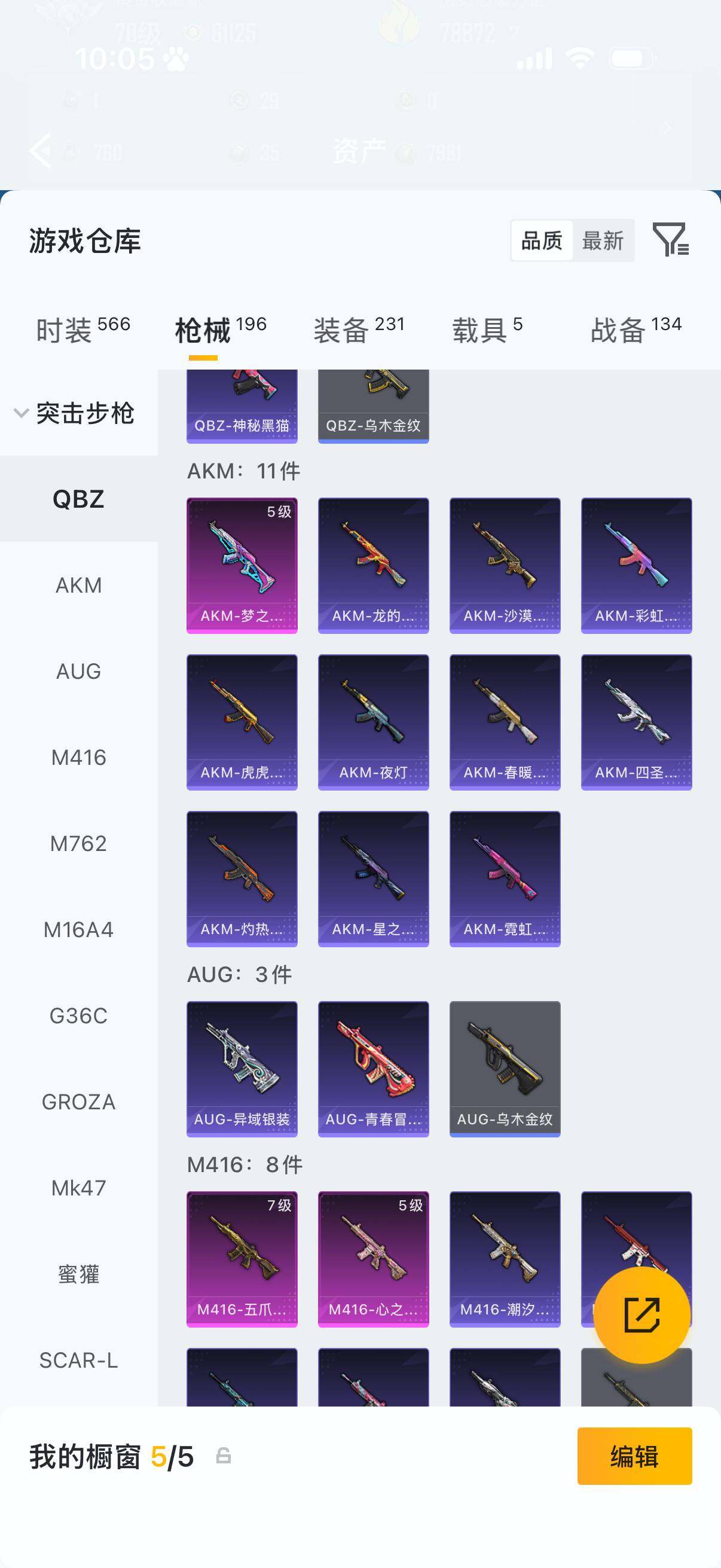Select M416 in the side list

click(x=78, y=757)
